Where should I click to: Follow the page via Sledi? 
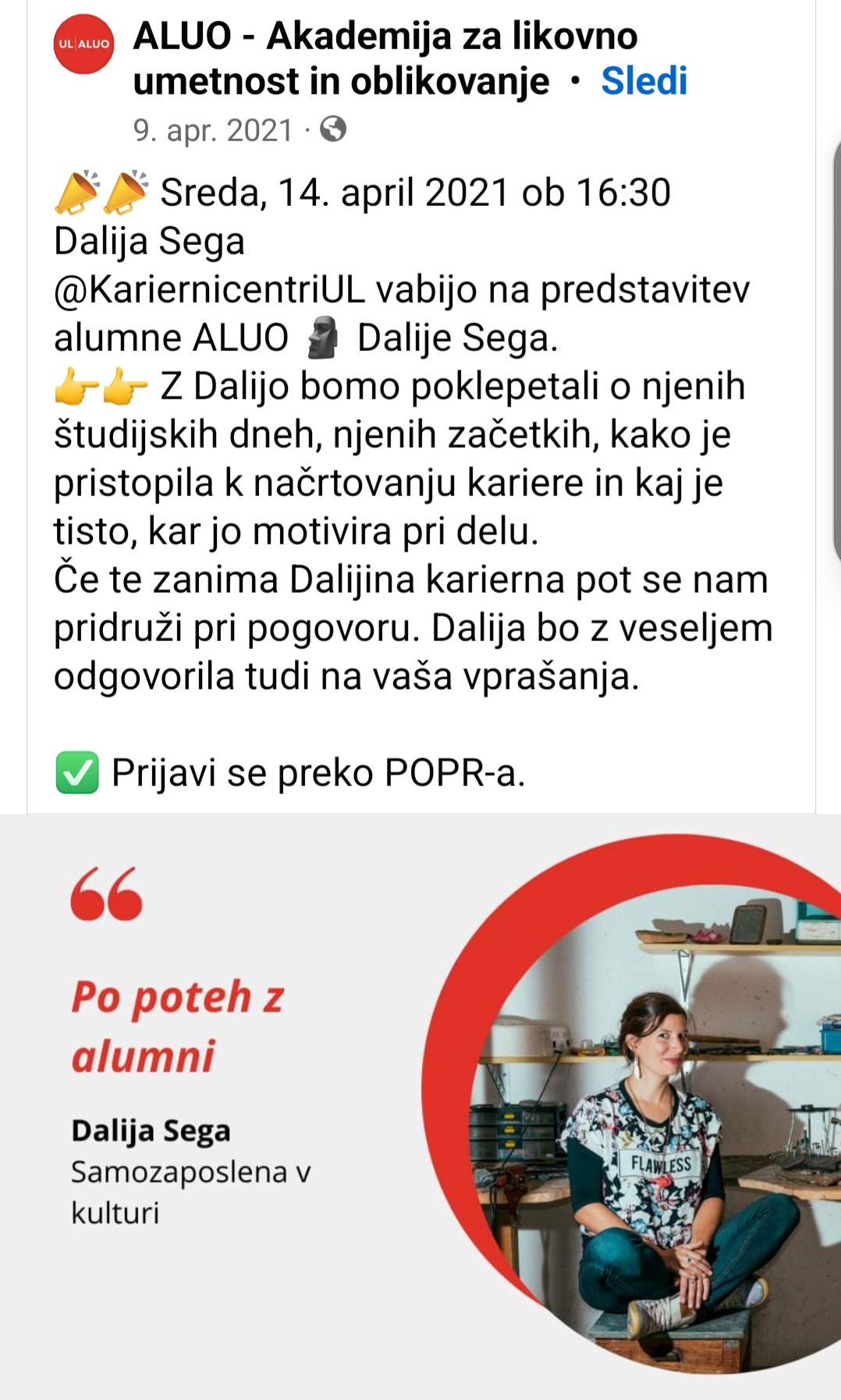644,81
